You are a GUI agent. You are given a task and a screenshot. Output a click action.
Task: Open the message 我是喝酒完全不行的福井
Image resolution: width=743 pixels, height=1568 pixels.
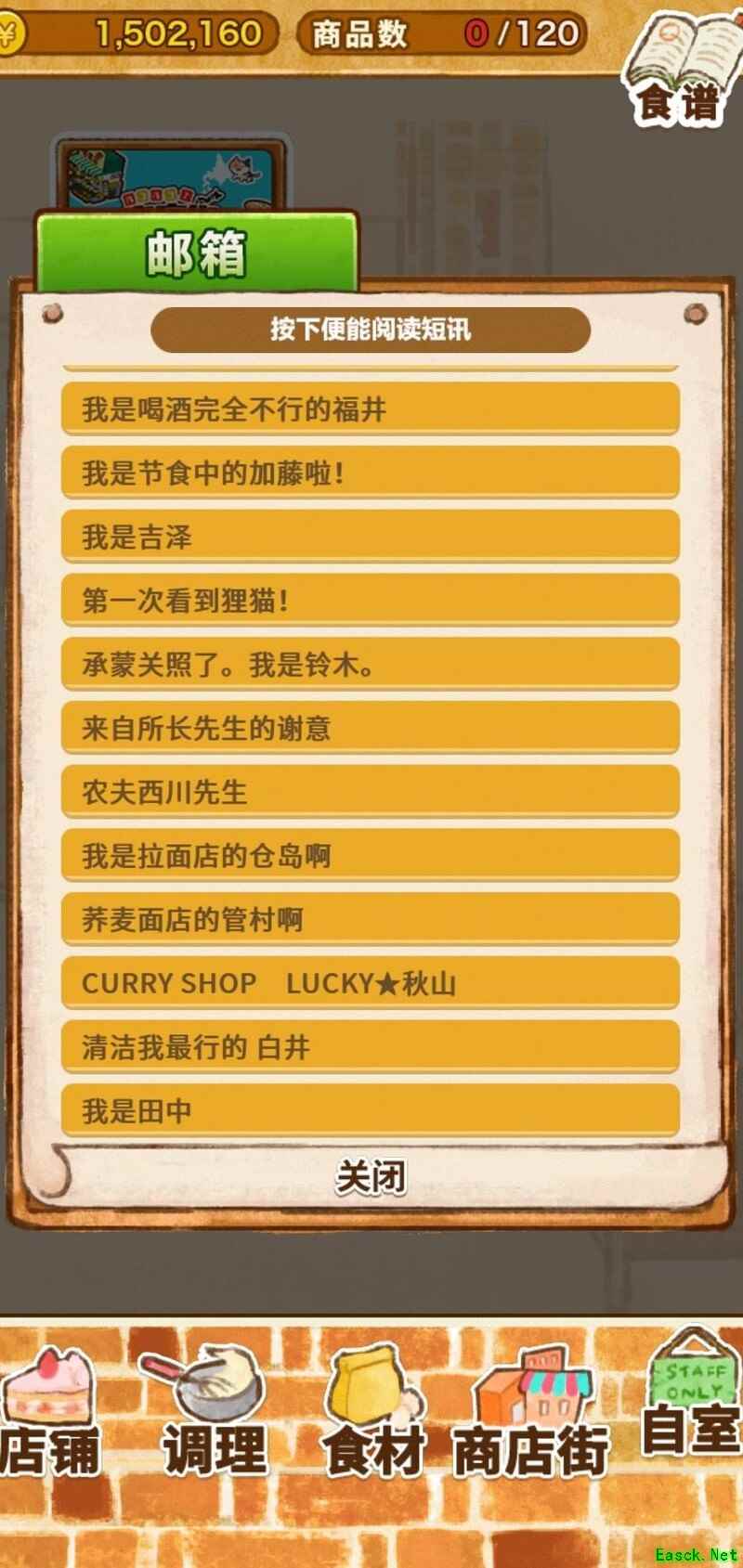coord(370,408)
